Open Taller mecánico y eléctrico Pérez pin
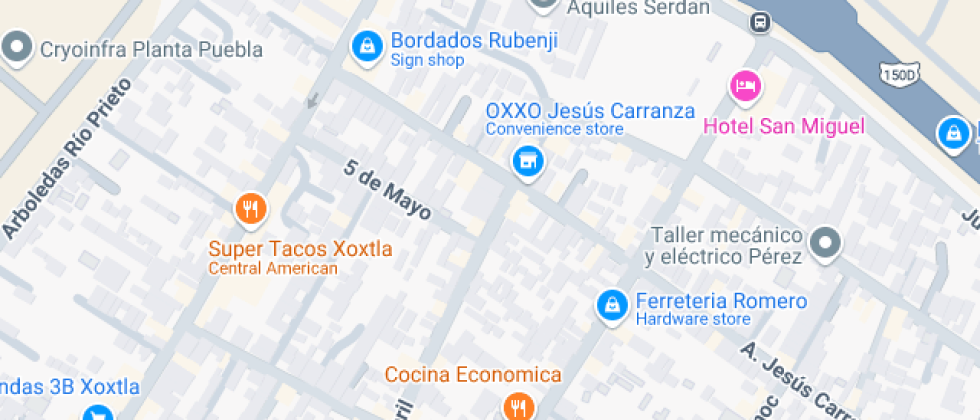Image resolution: width=980 pixels, height=420 pixels. [x=826, y=242]
